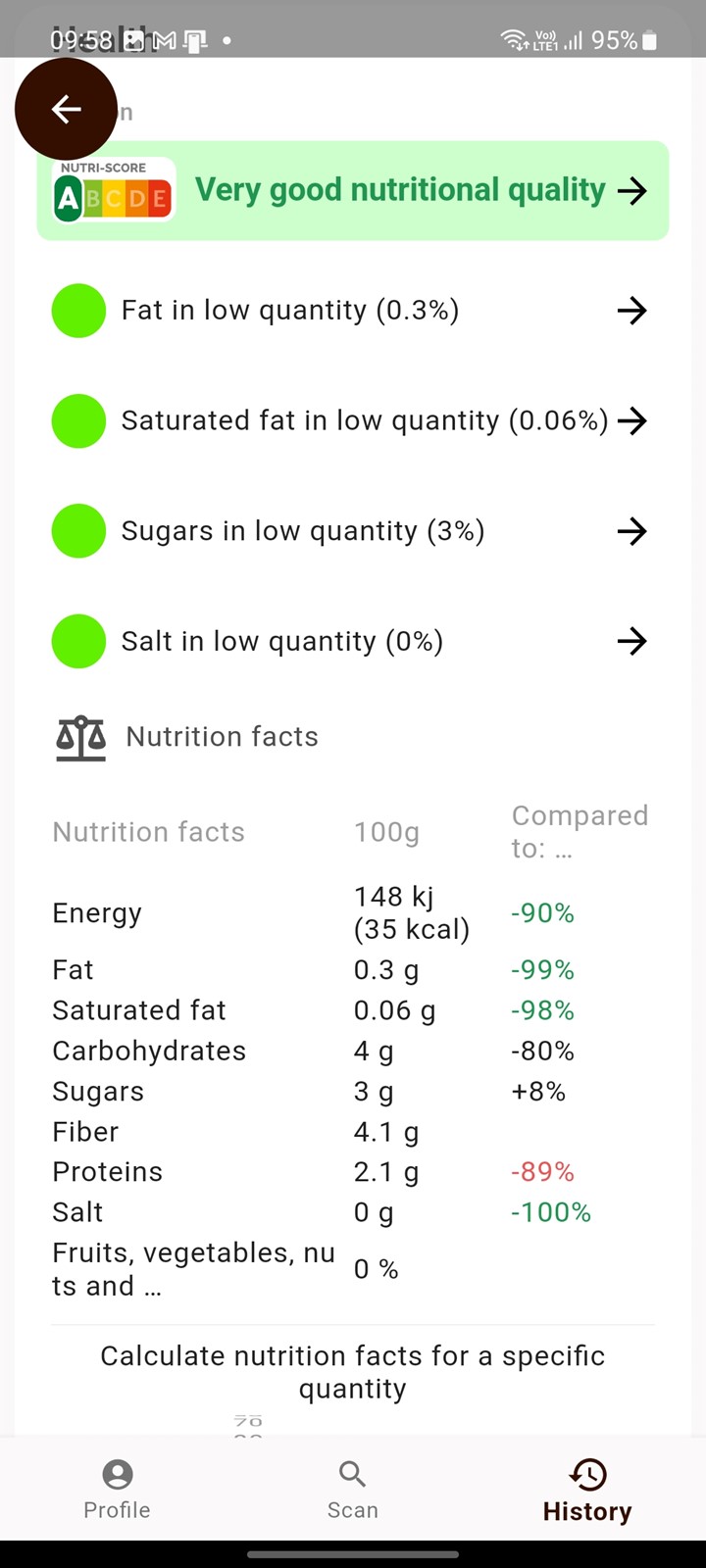Expand Sugars in low quantity info
706x1568 pixels.
click(353, 531)
